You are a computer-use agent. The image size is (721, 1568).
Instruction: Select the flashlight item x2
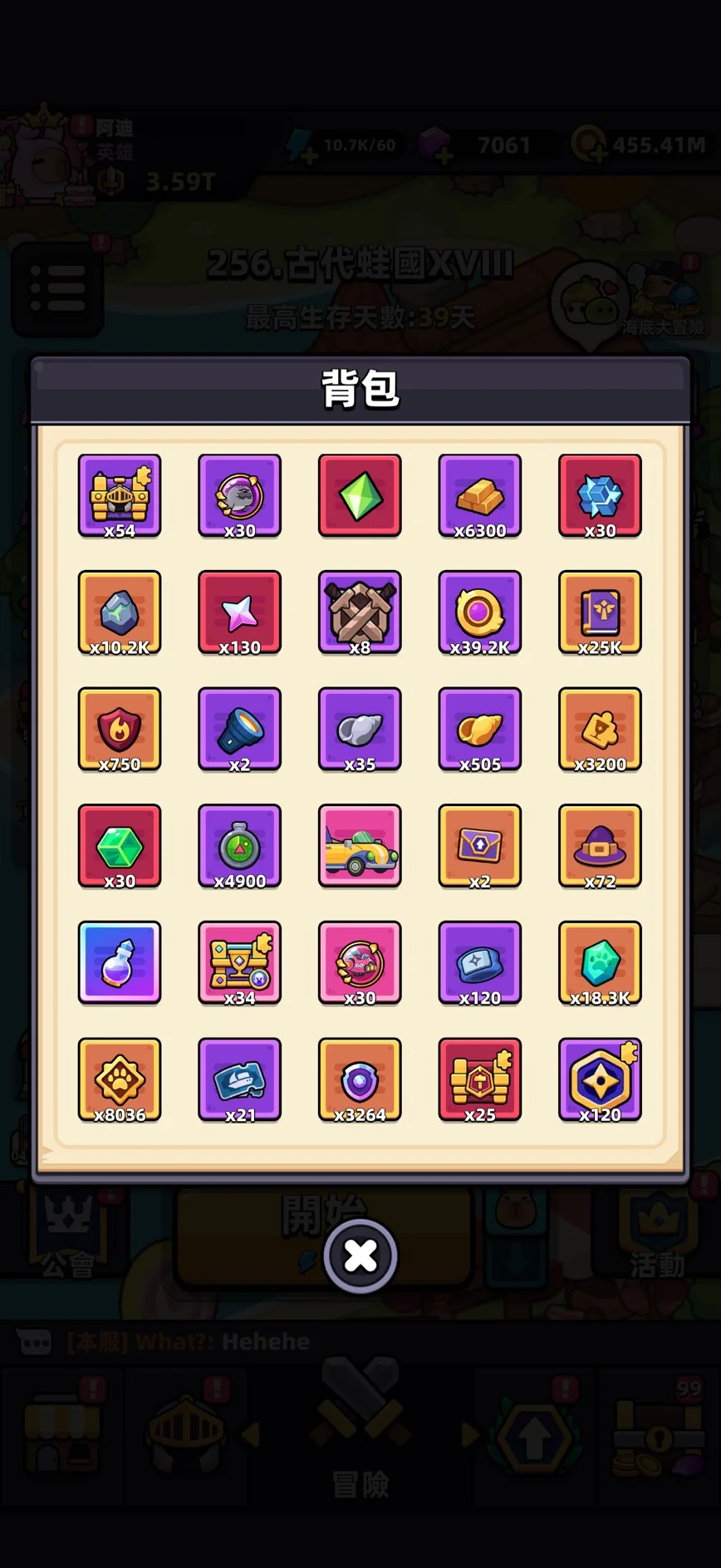(x=240, y=729)
